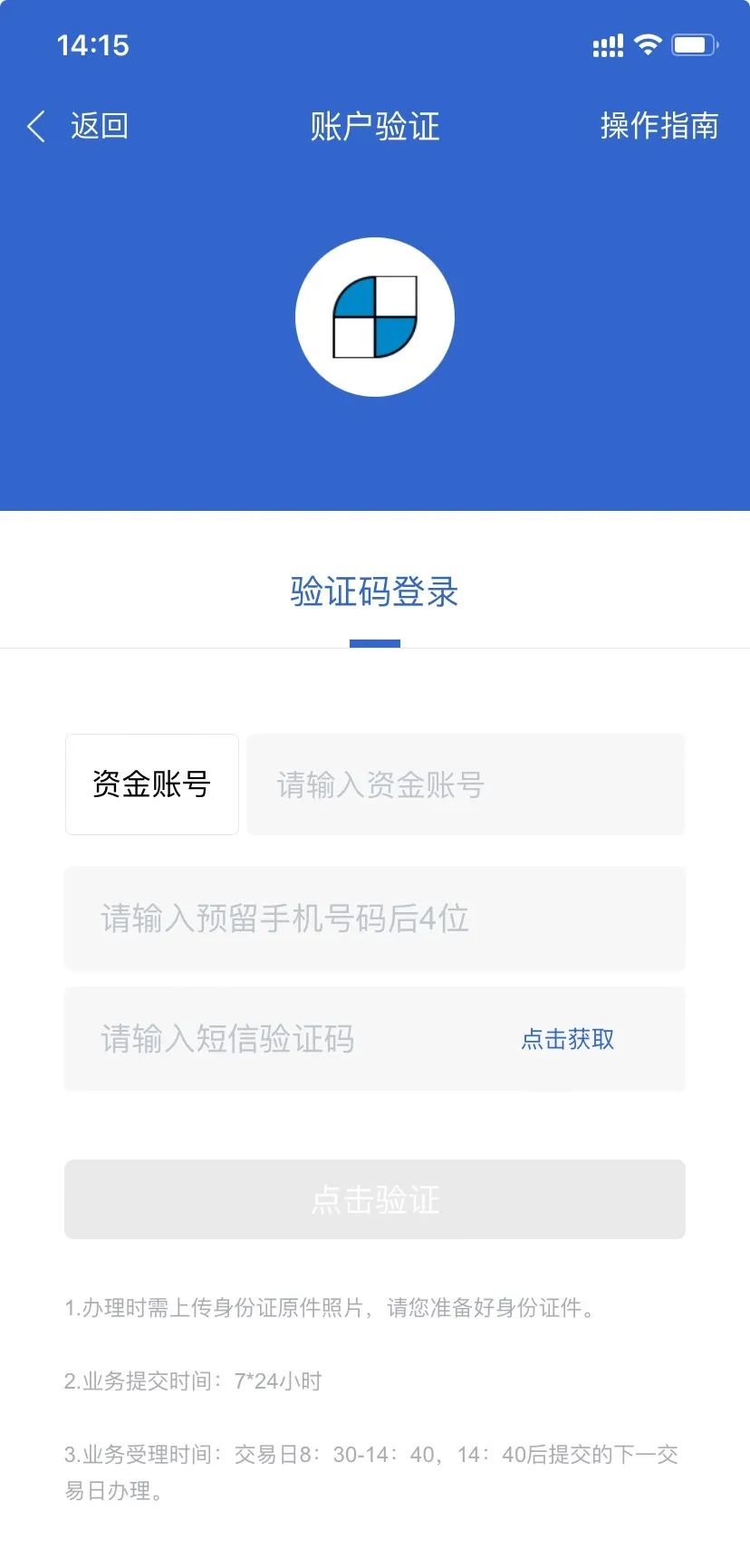Tap the 预留手机号码后4位 input field
Screen dimensions: 750x1568
click(374, 919)
